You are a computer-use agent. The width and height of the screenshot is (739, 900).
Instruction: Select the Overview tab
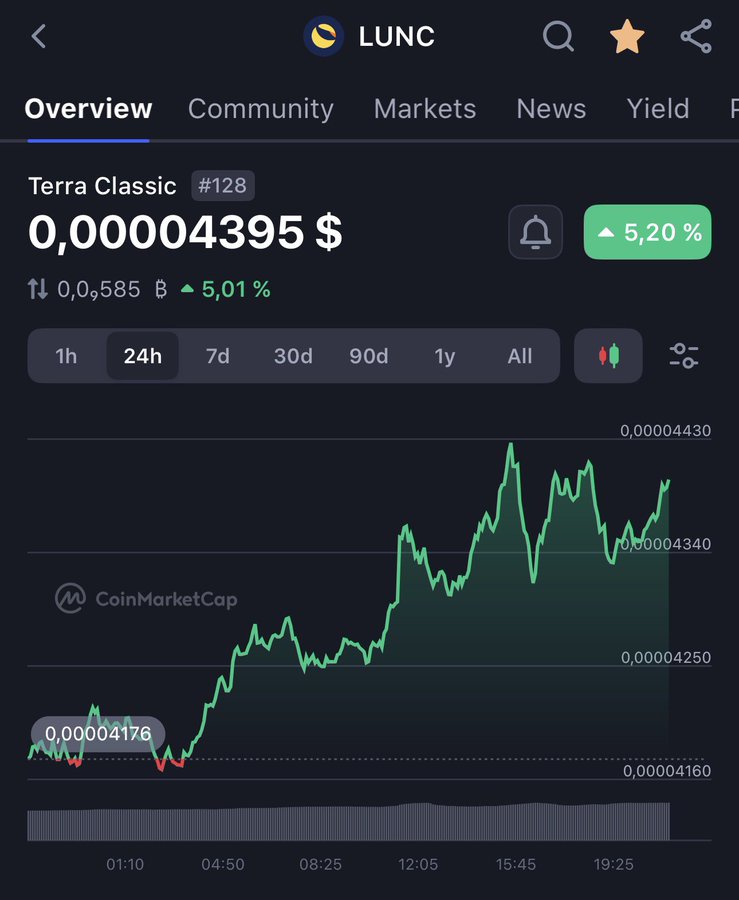click(x=88, y=109)
